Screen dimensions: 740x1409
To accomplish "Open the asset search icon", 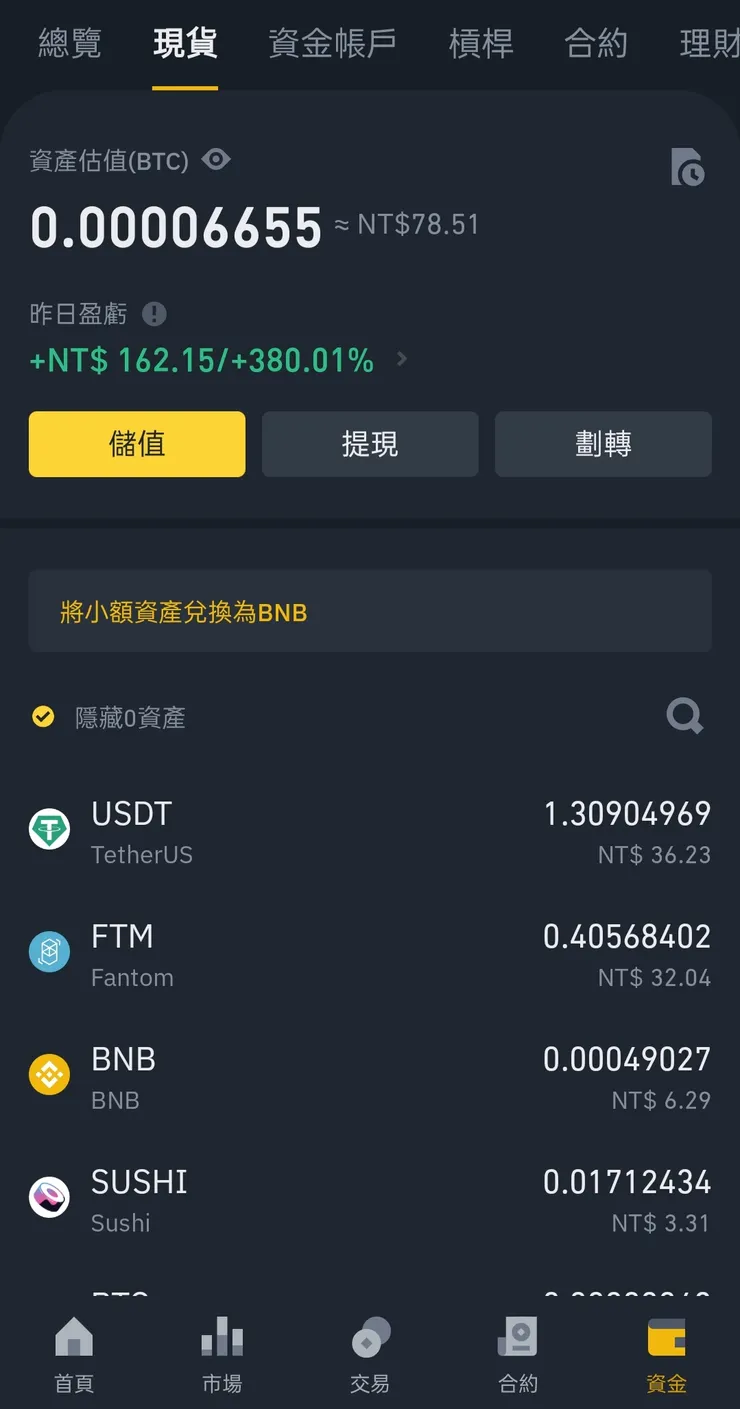I will coord(684,716).
